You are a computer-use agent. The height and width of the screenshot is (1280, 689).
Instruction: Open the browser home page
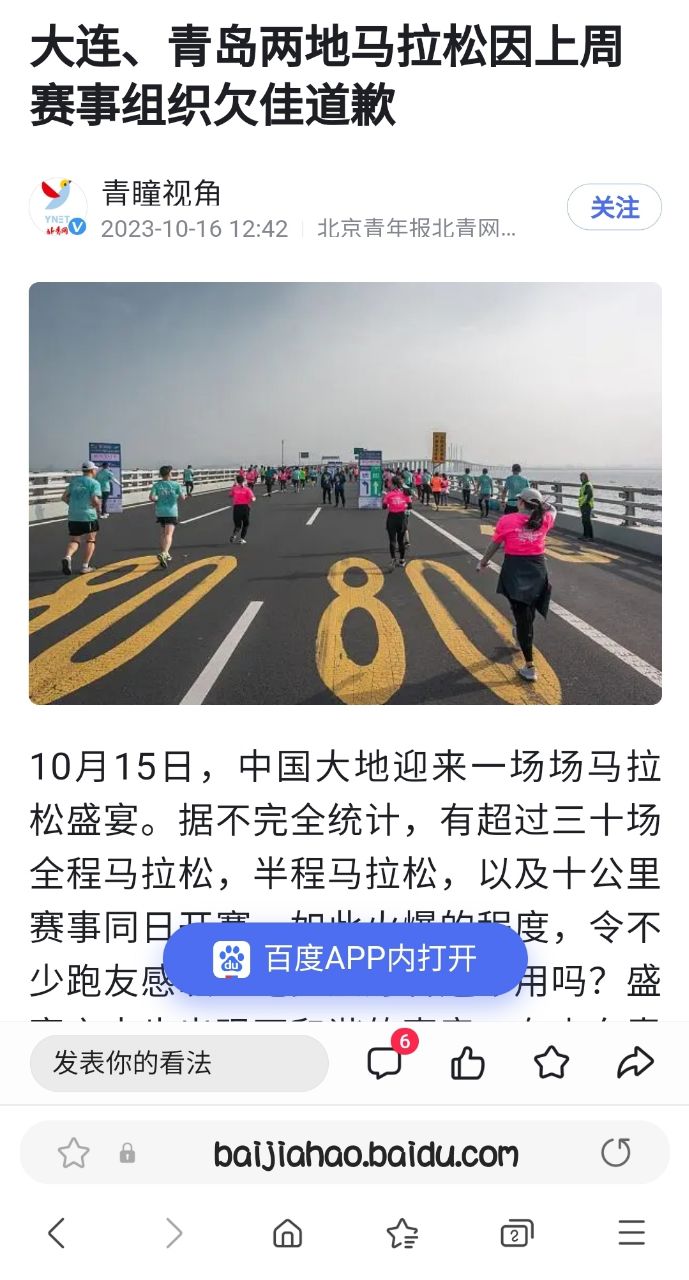tap(287, 1233)
